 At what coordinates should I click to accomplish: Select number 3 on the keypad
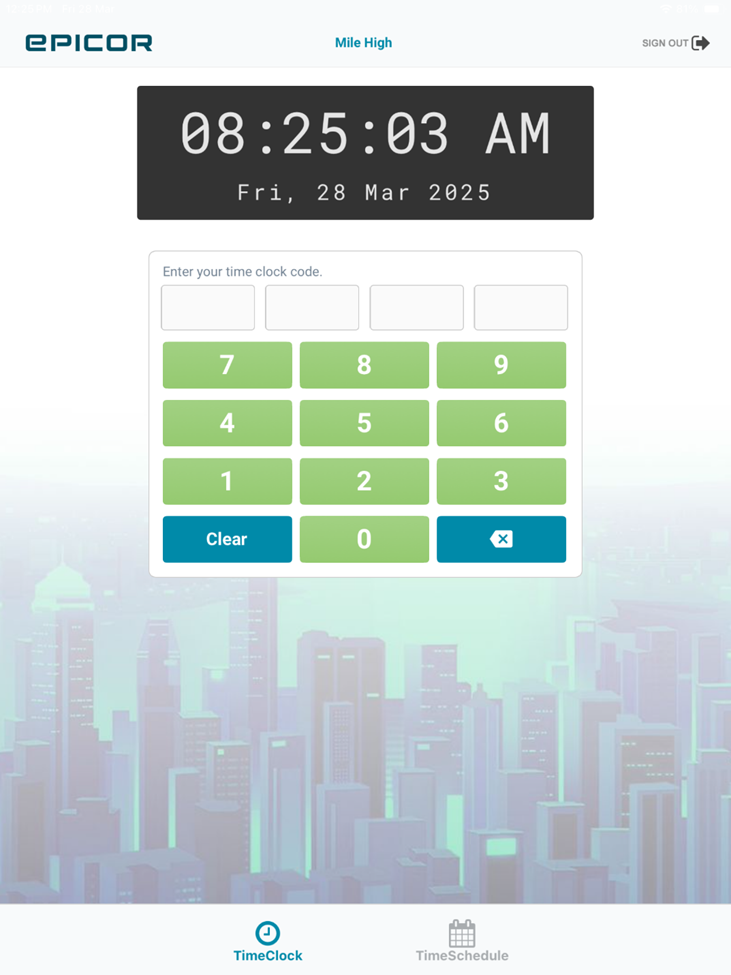point(501,481)
